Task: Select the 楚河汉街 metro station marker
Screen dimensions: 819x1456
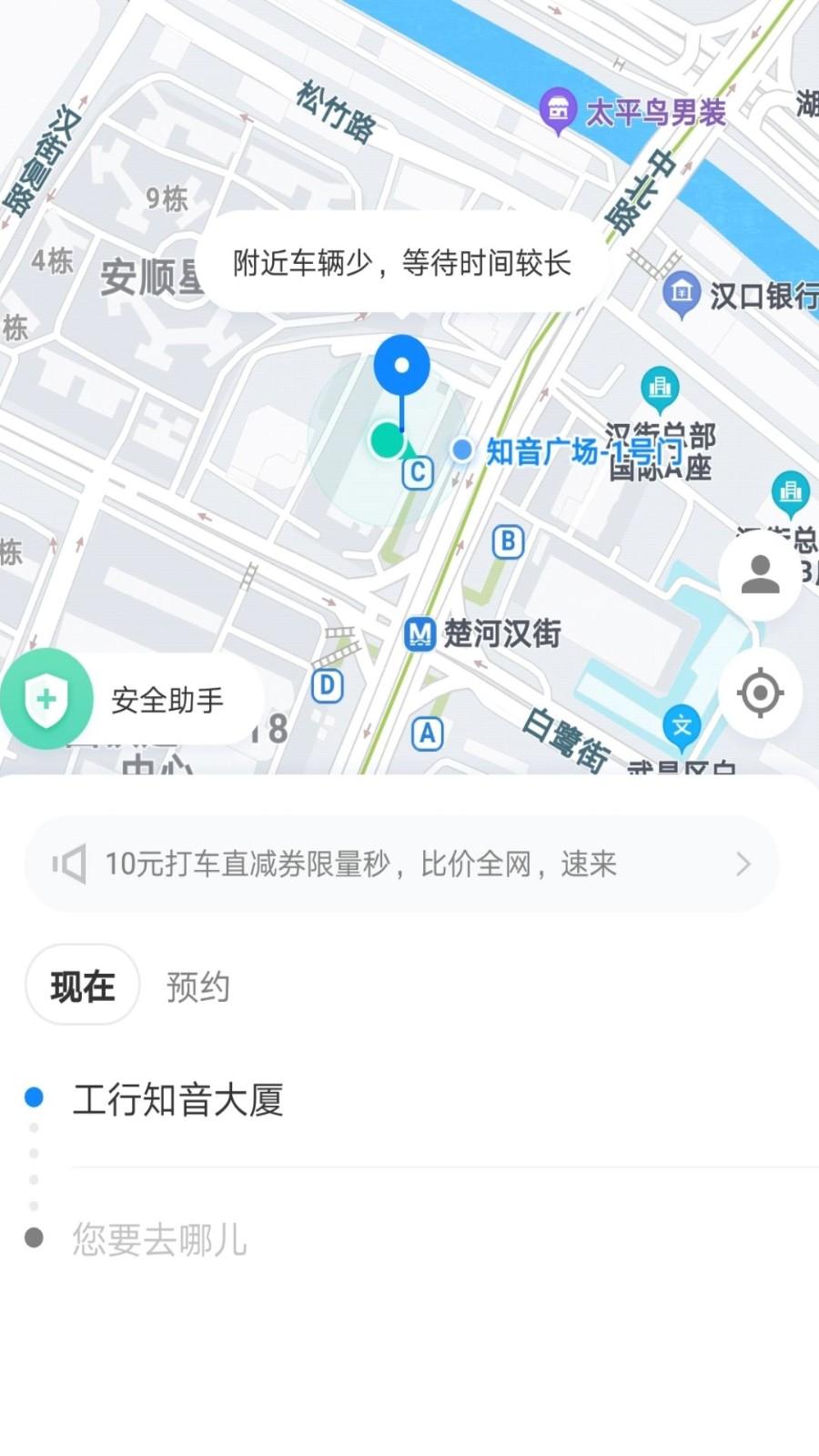Action: click(419, 634)
